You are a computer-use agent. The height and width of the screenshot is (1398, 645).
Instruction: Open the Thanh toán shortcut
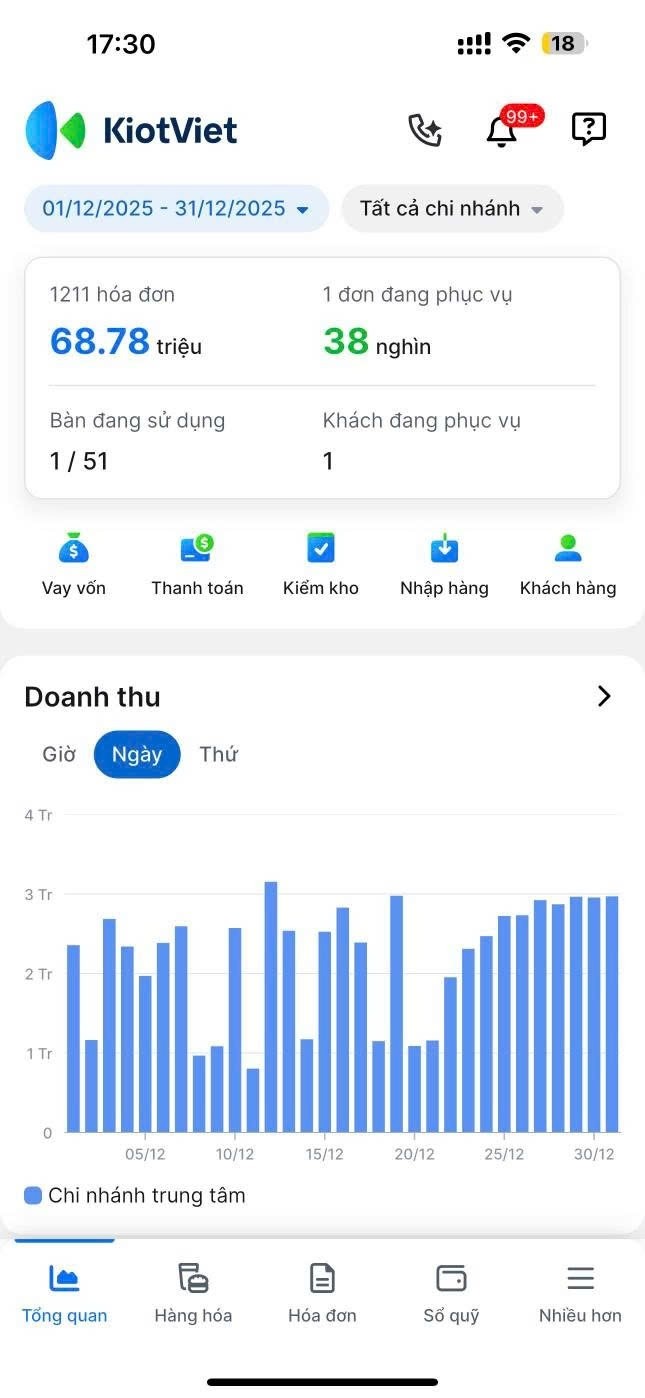(197, 564)
